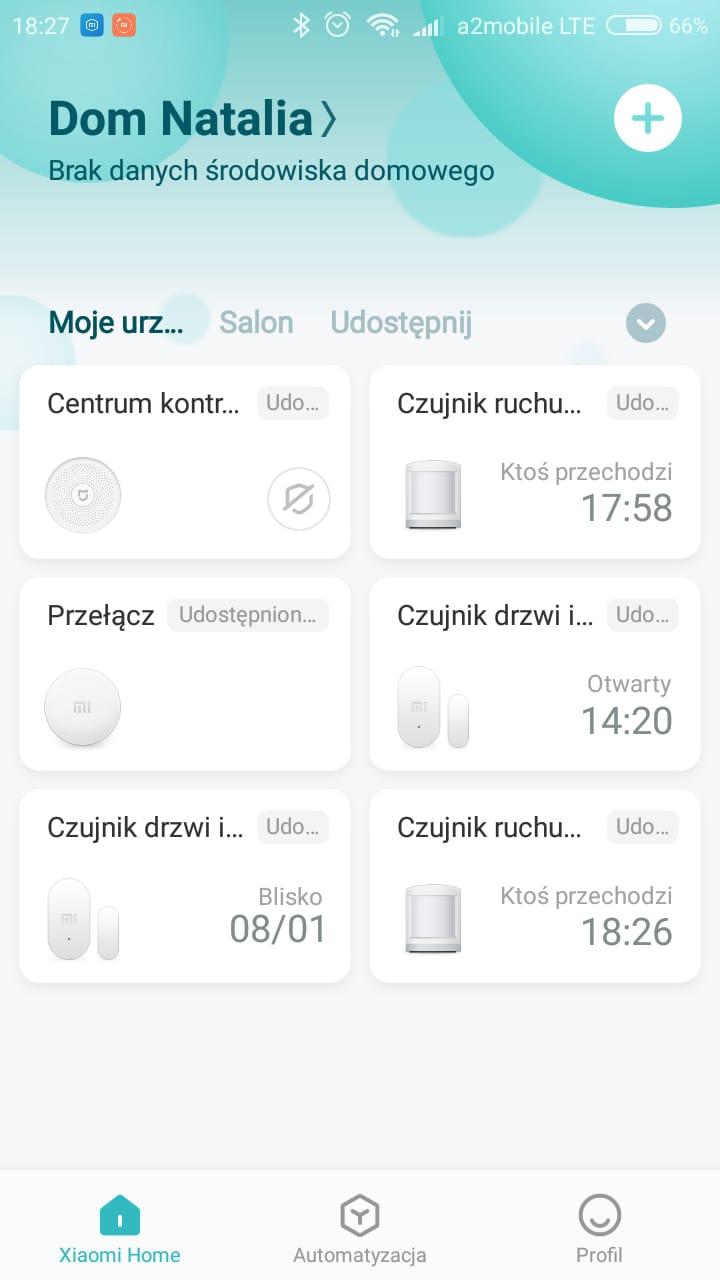
Task: Open the Dom Natalia home selector
Action: [x=192, y=119]
